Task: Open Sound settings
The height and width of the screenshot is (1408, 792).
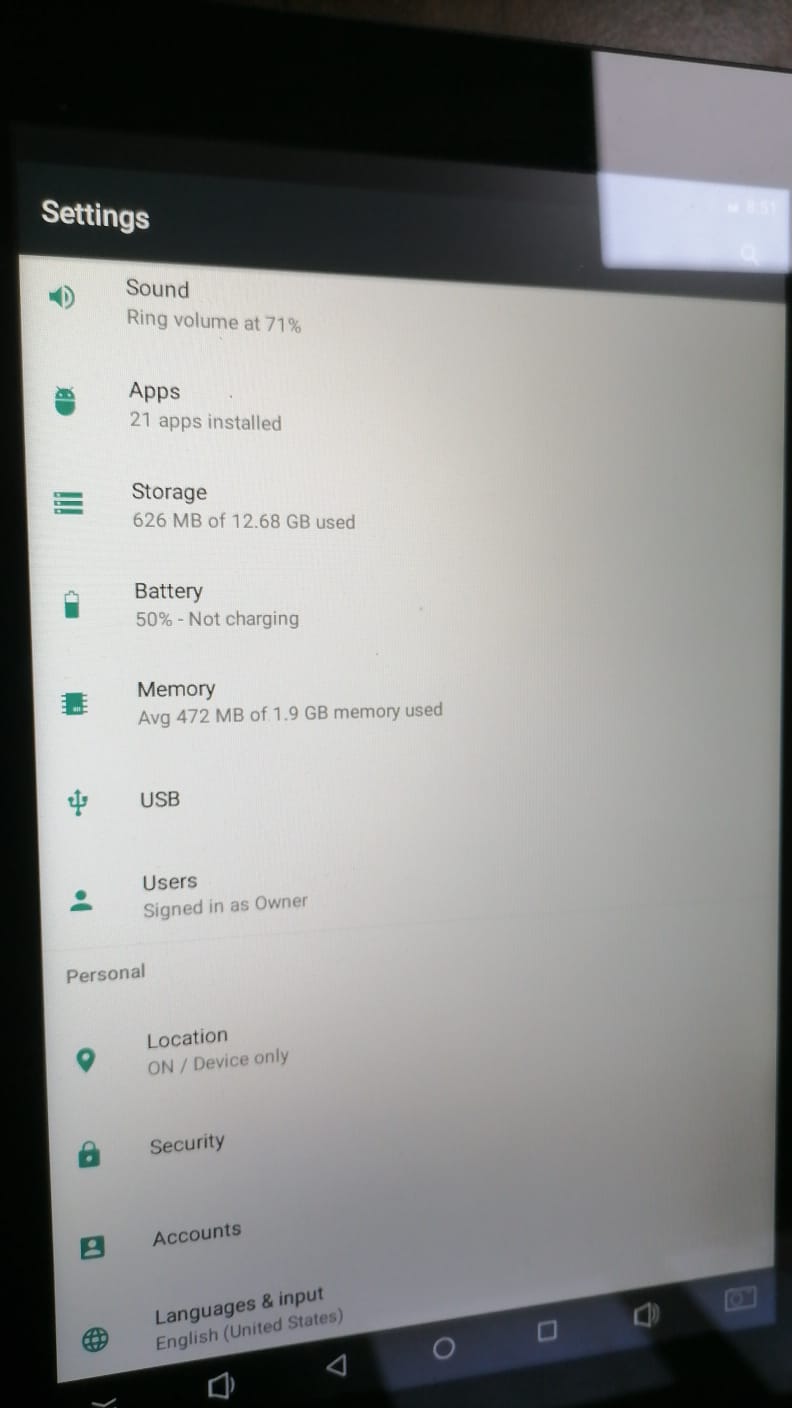Action: point(401,305)
